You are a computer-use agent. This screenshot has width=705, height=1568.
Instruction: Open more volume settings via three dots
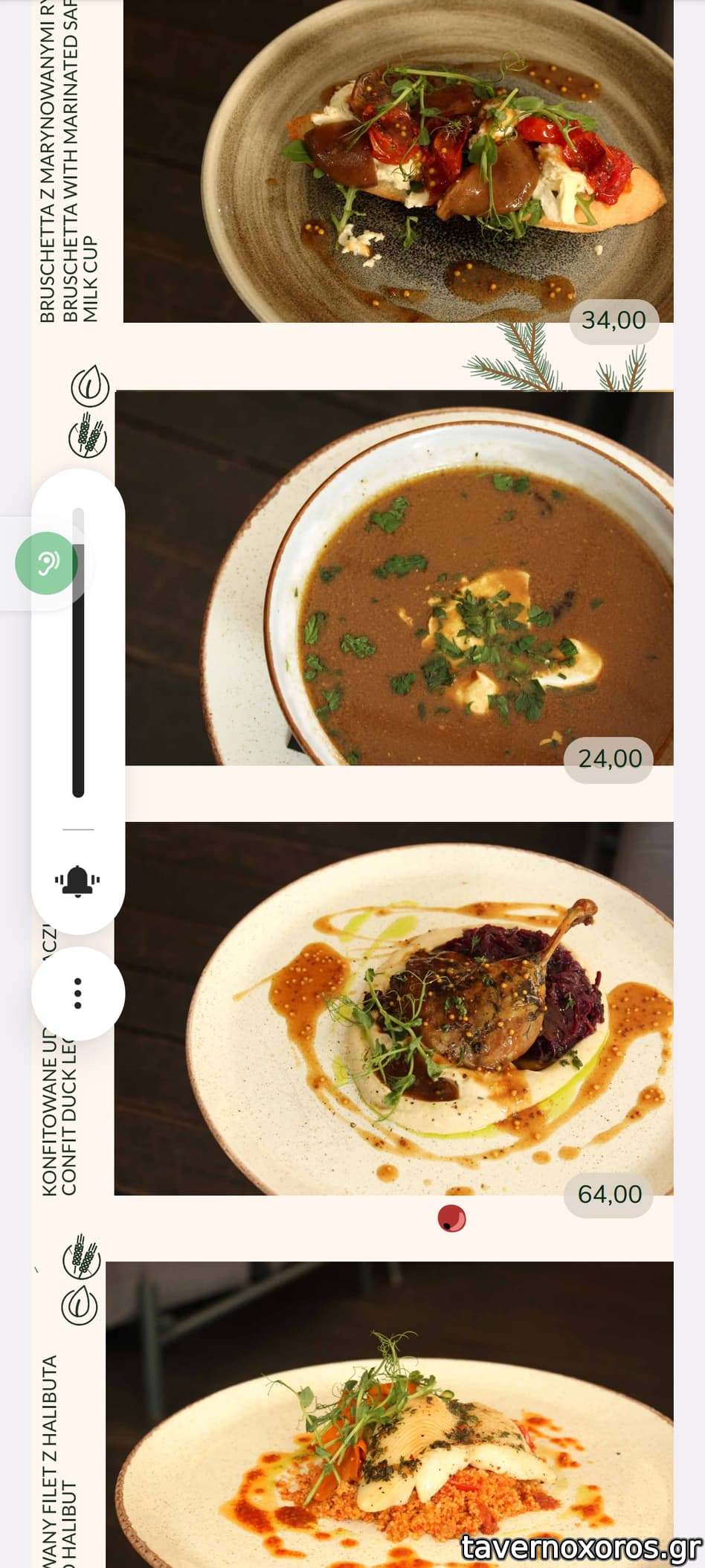[77, 993]
